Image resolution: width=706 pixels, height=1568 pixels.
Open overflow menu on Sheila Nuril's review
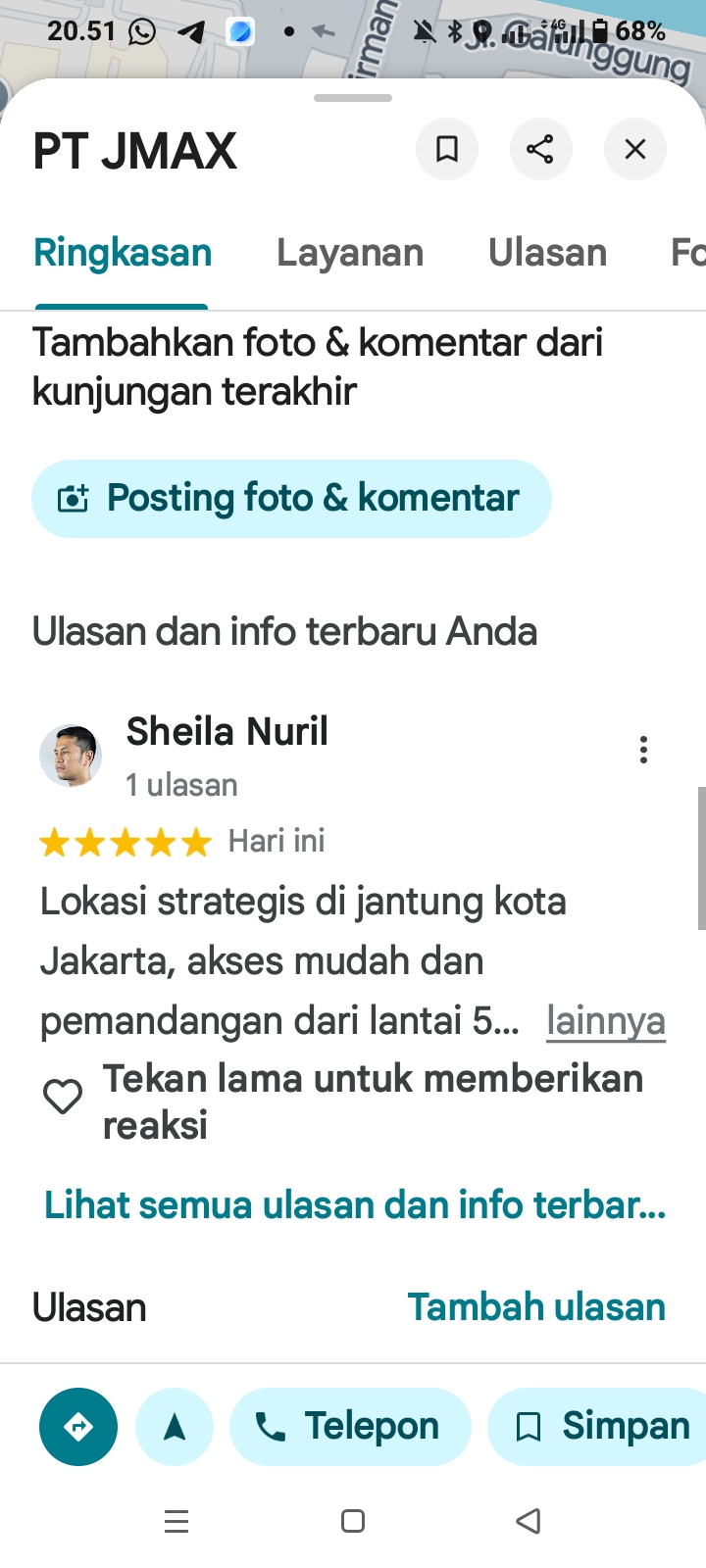point(643,750)
